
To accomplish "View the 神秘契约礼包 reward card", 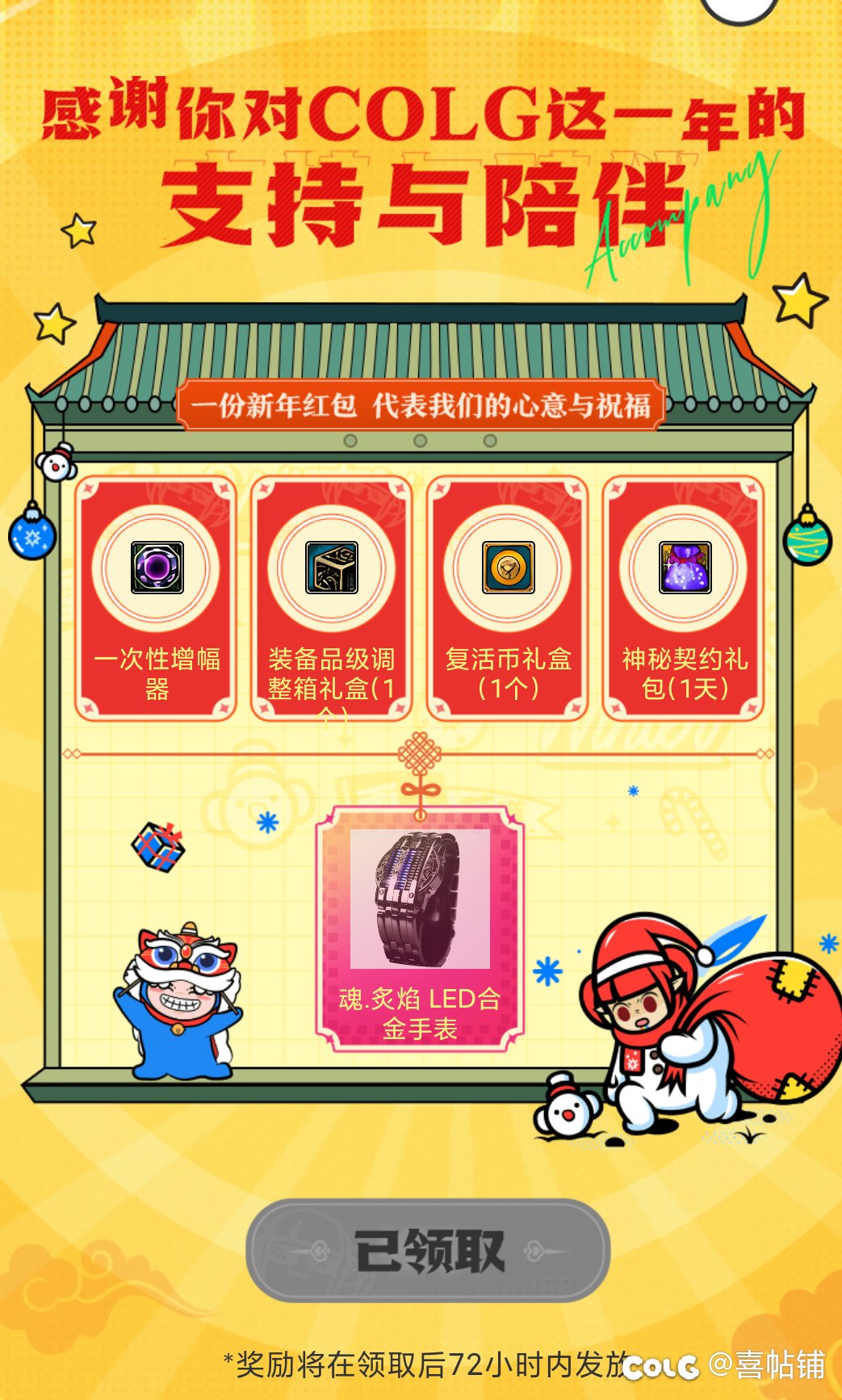I will click(685, 597).
